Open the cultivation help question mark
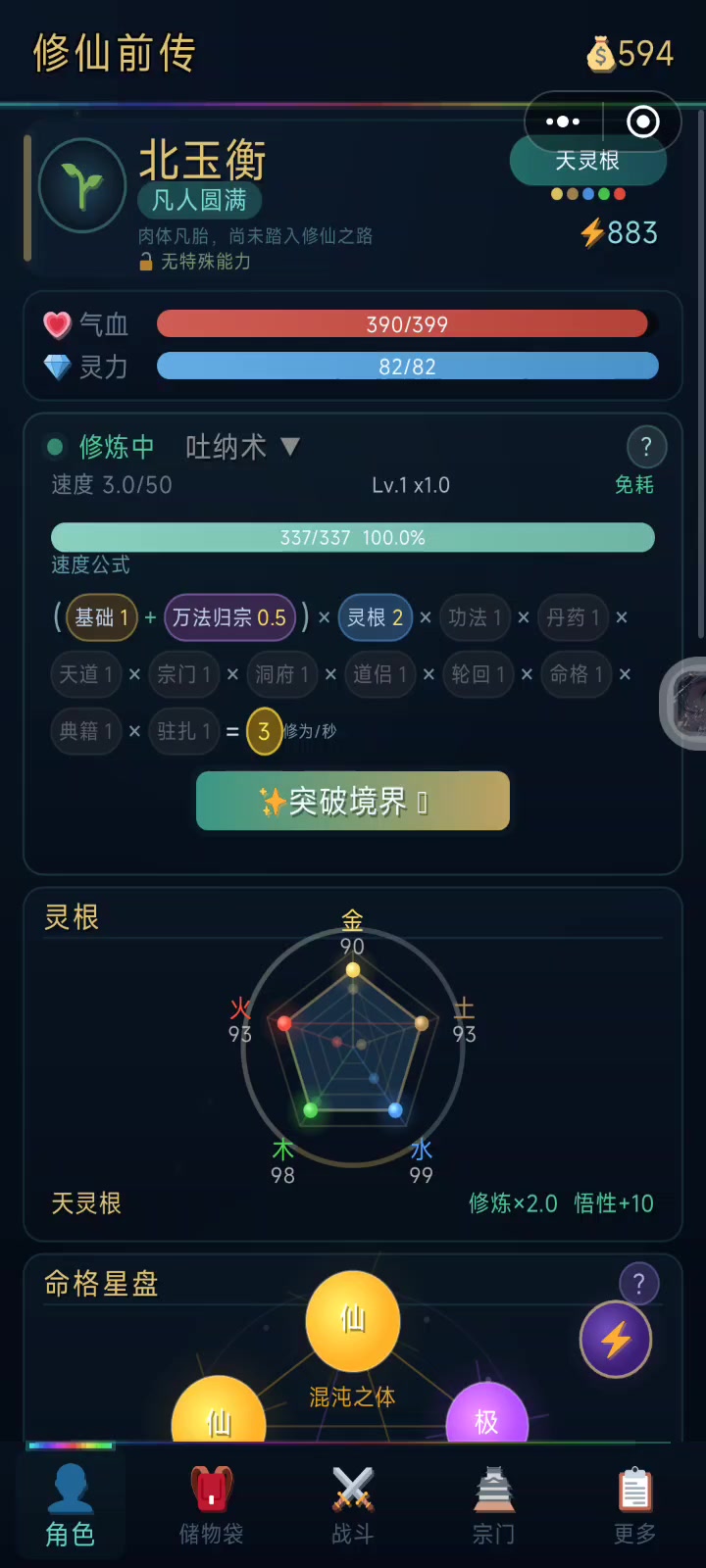The width and height of the screenshot is (706, 1568). click(646, 448)
